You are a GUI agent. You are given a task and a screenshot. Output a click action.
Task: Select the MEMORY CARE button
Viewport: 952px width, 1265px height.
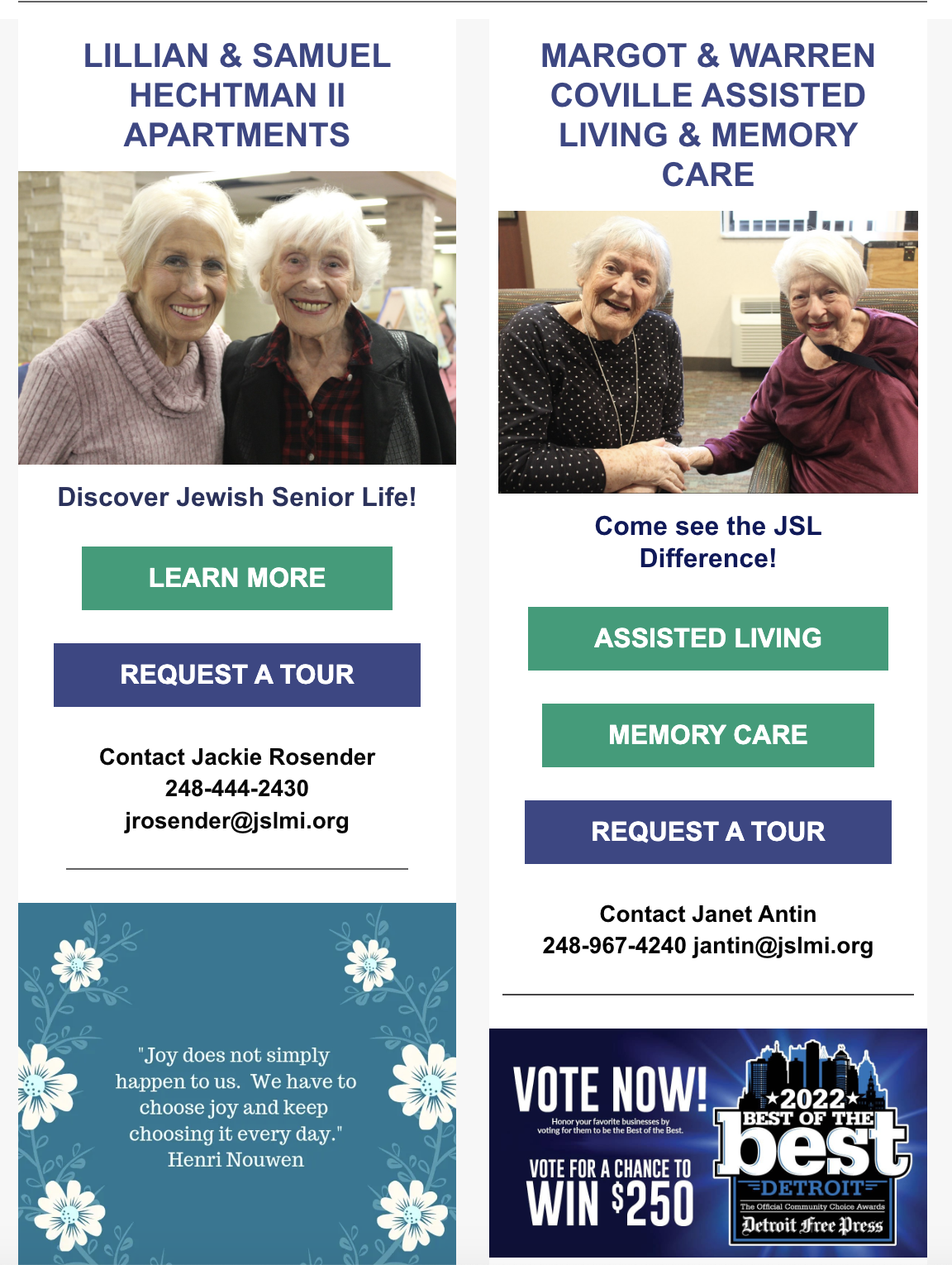click(707, 735)
